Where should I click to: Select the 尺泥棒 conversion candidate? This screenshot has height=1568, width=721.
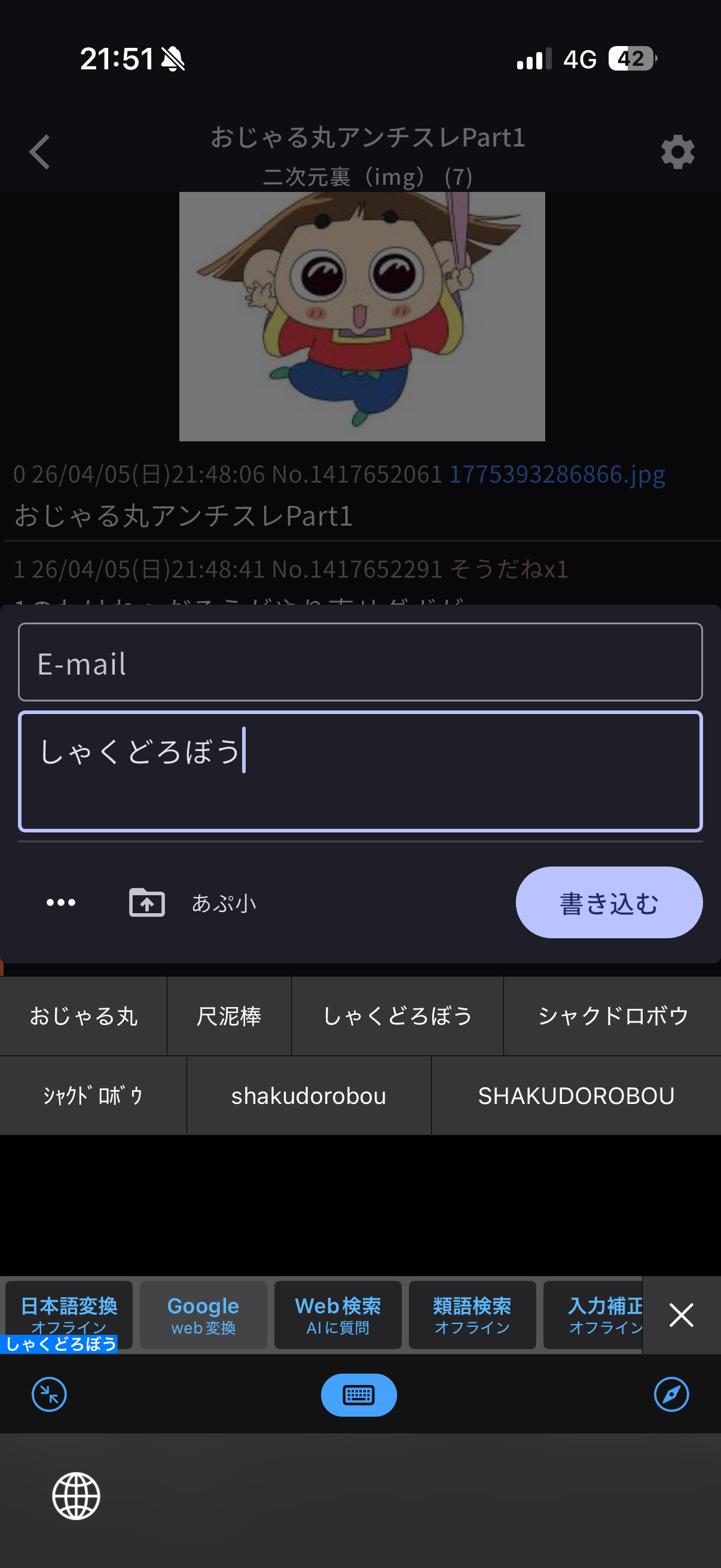(x=229, y=1016)
